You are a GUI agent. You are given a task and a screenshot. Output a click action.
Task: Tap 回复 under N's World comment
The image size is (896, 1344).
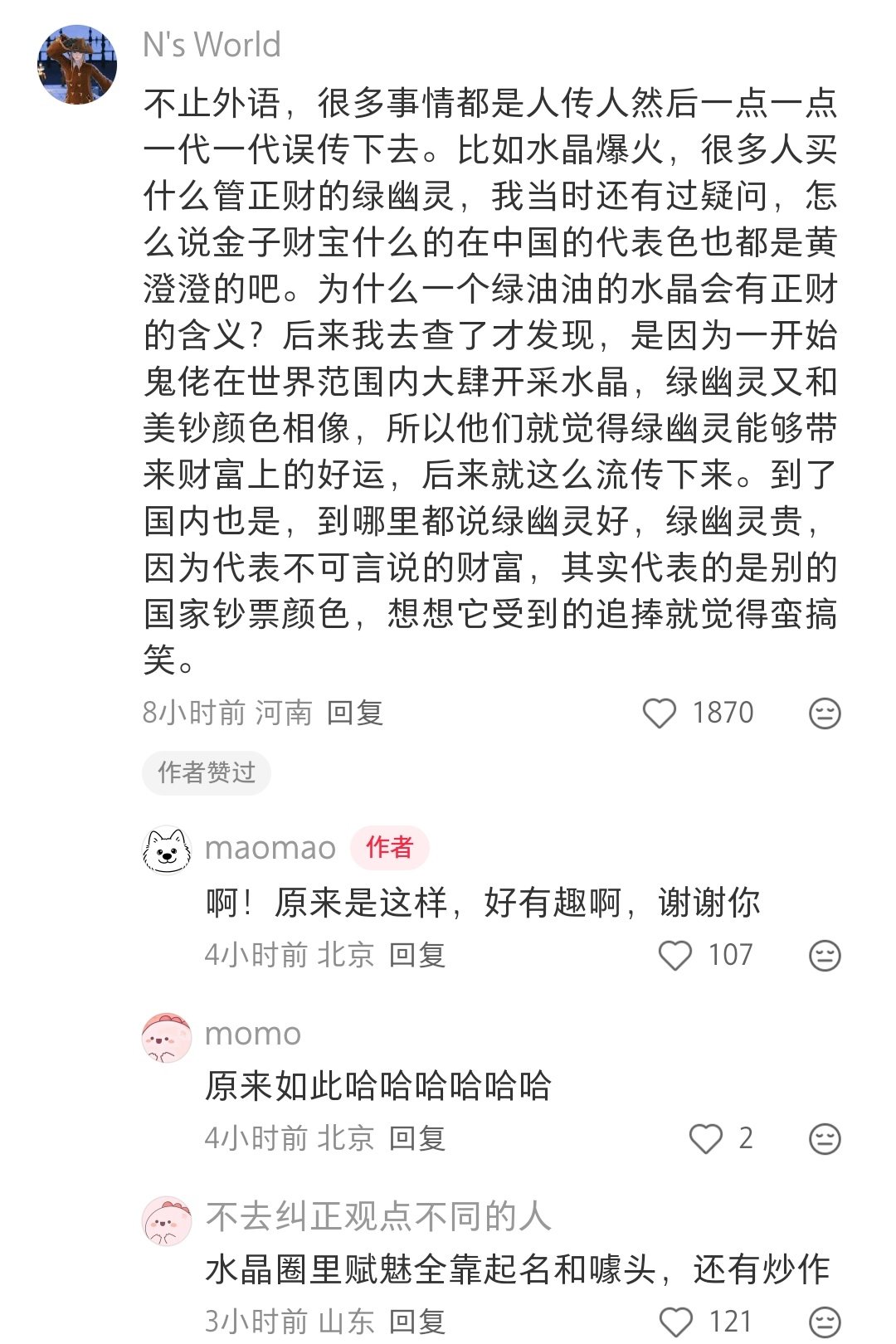pyautogui.click(x=354, y=713)
